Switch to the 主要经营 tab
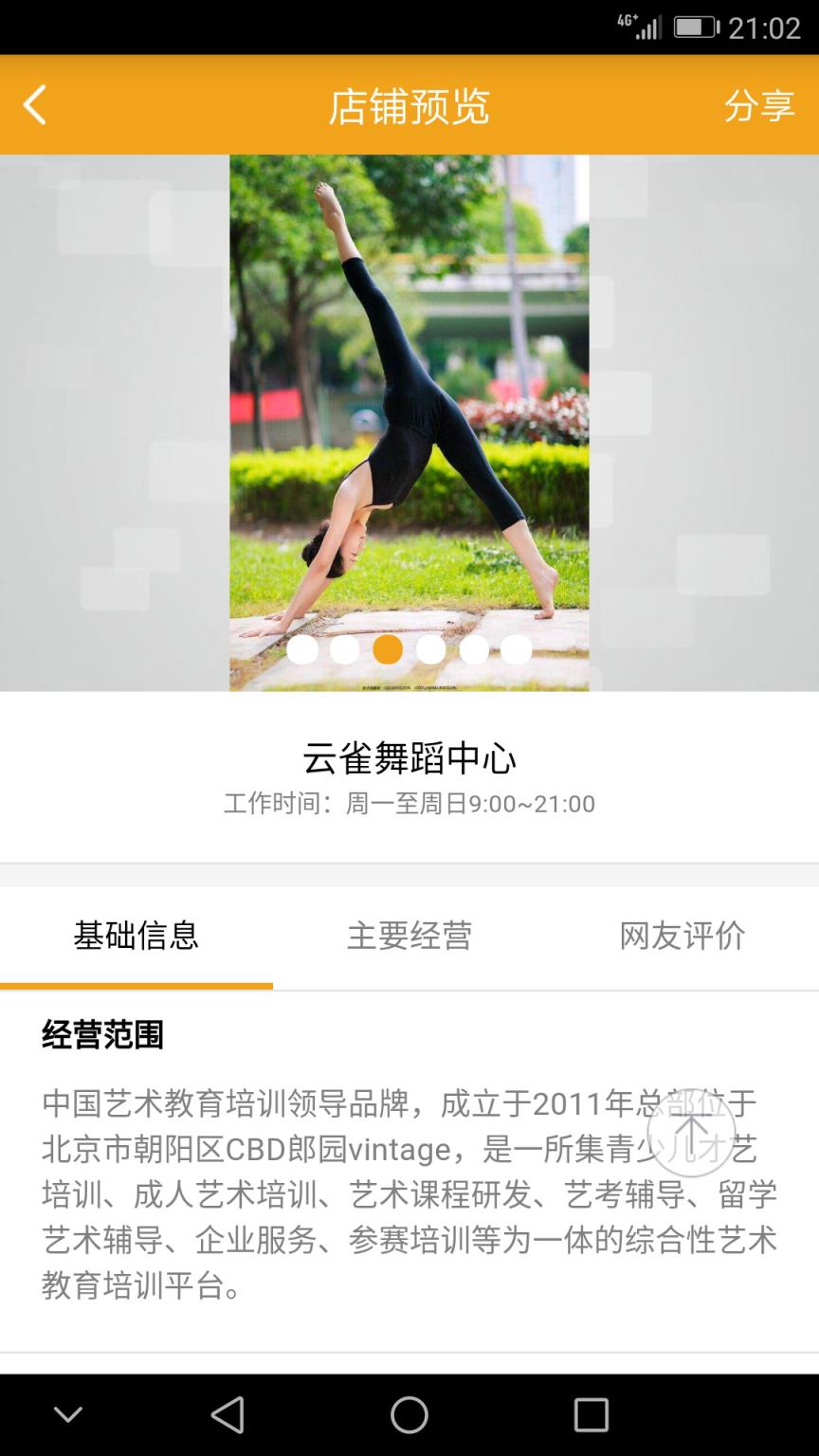The width and height of the screenshot is (819, 1456). pos(408,937)
